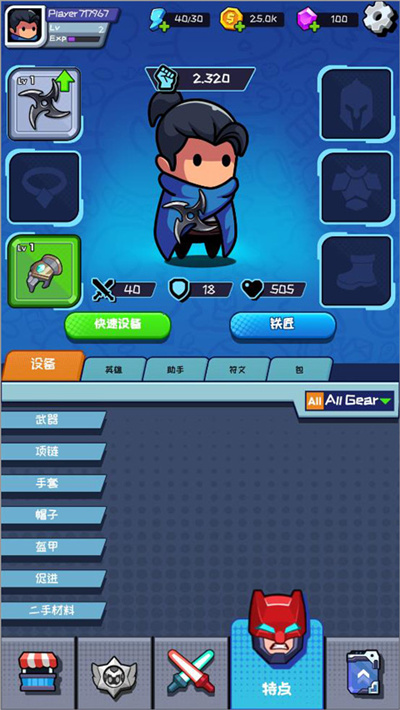The image size is (400, 710).
Task: Select the equipped green glove slot
Action: pyautogui.click(x=44, y=271)
